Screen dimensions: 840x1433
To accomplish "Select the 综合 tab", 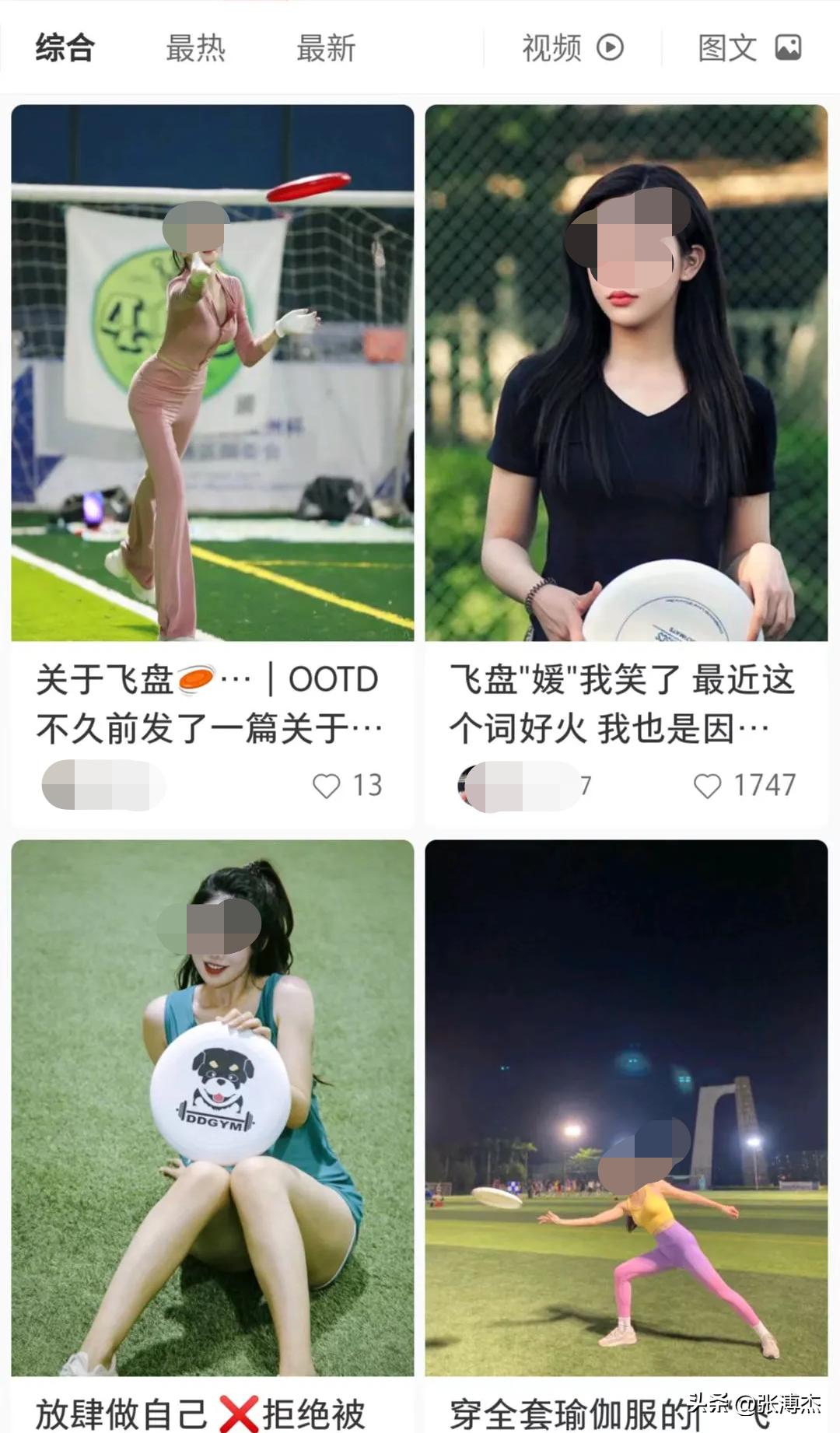I will coord(65,48).
